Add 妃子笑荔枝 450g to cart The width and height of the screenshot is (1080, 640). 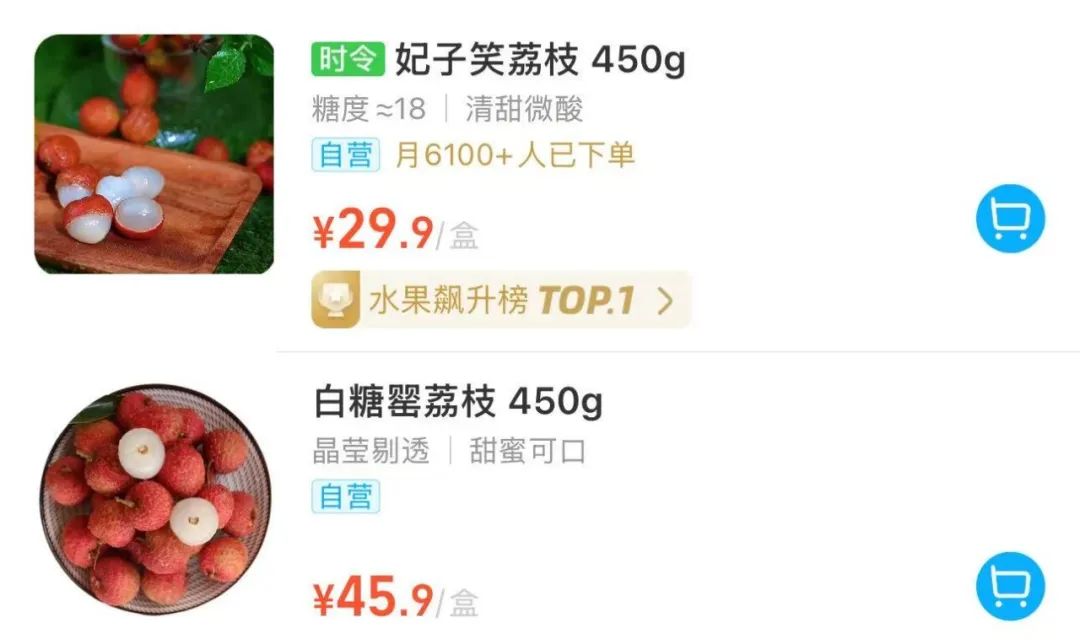[1010, 219]
